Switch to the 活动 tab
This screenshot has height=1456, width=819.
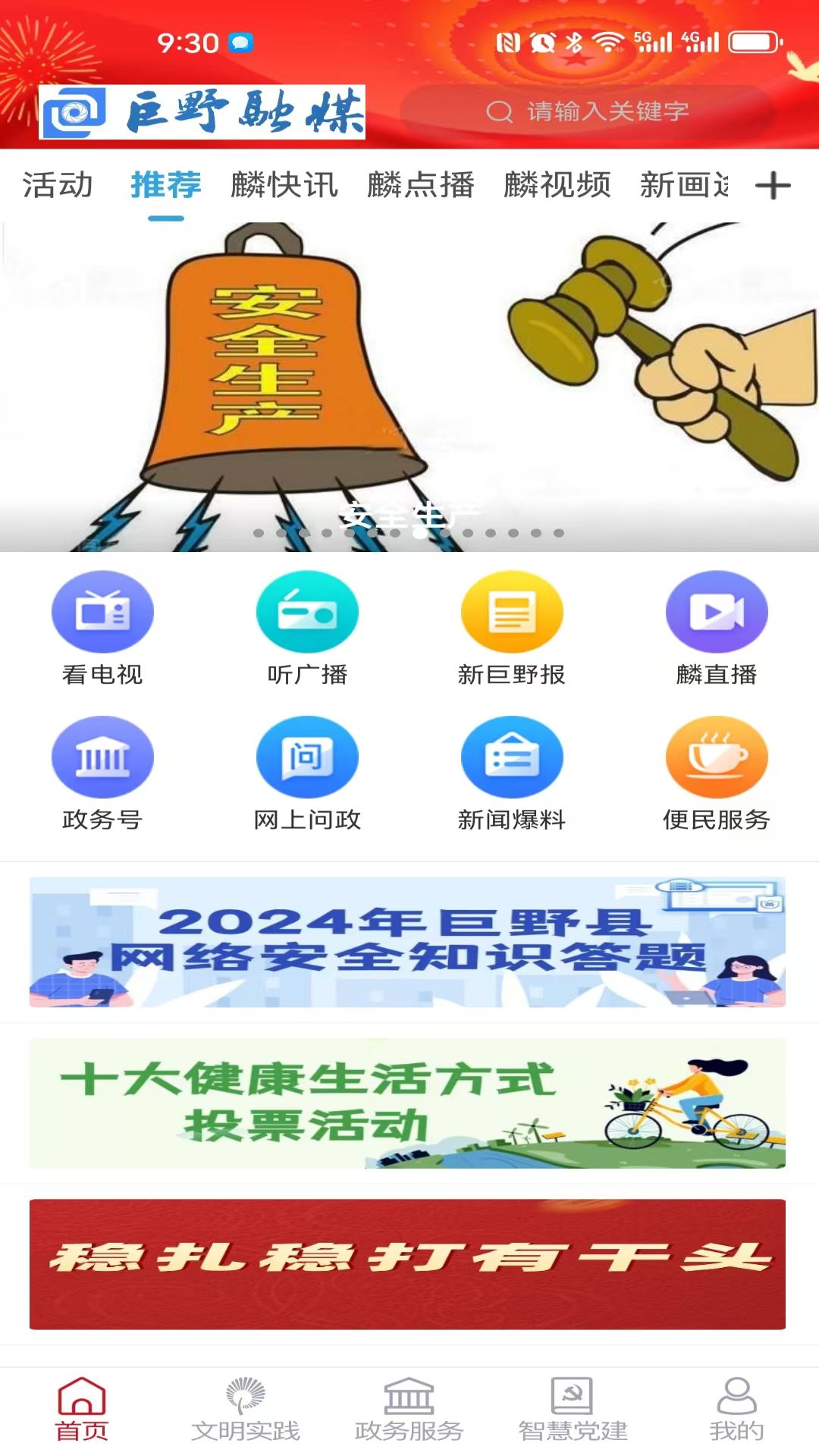(x=58, y=185)
